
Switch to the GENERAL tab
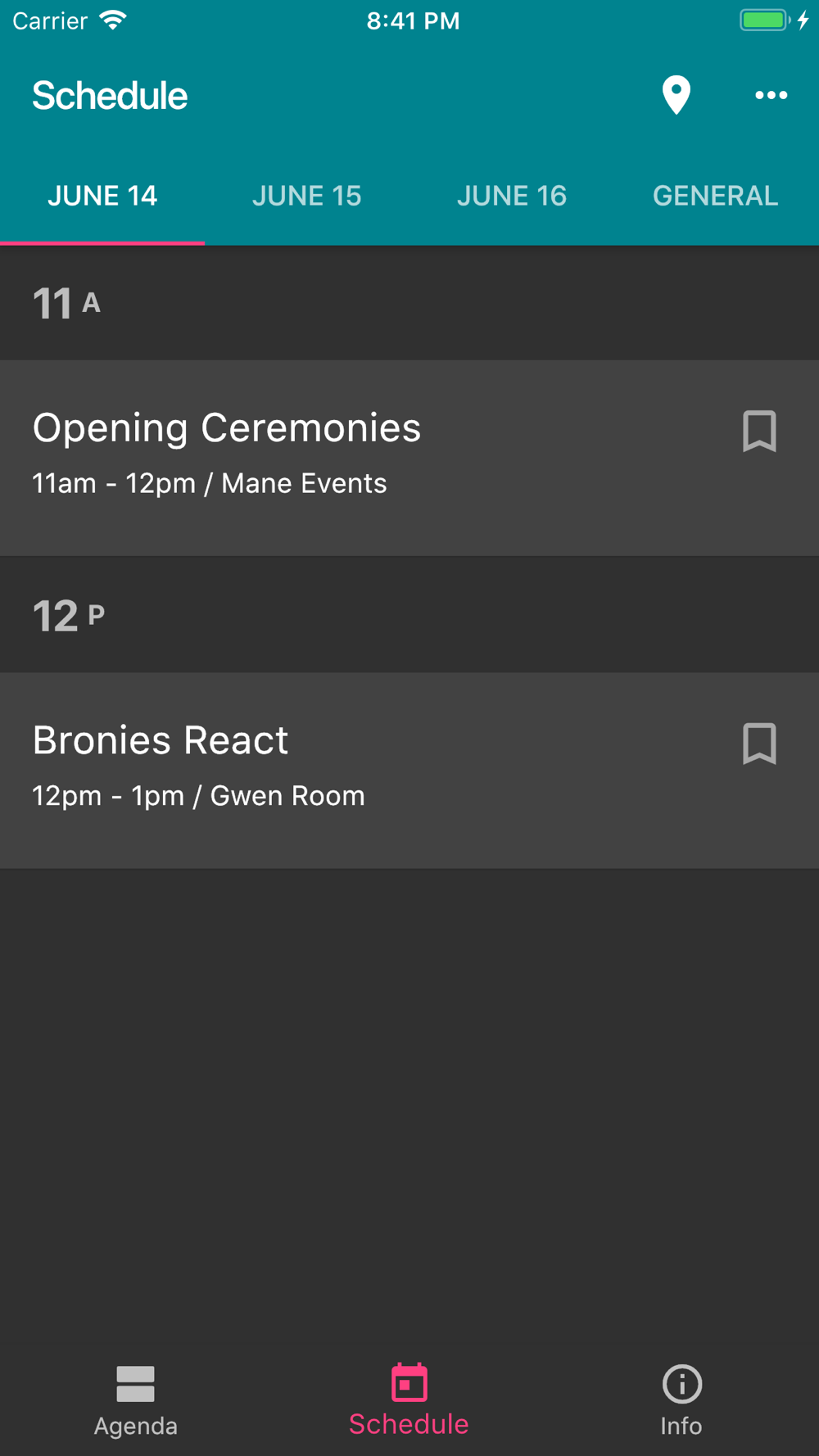pyautogui.click(x=716, y=196)
